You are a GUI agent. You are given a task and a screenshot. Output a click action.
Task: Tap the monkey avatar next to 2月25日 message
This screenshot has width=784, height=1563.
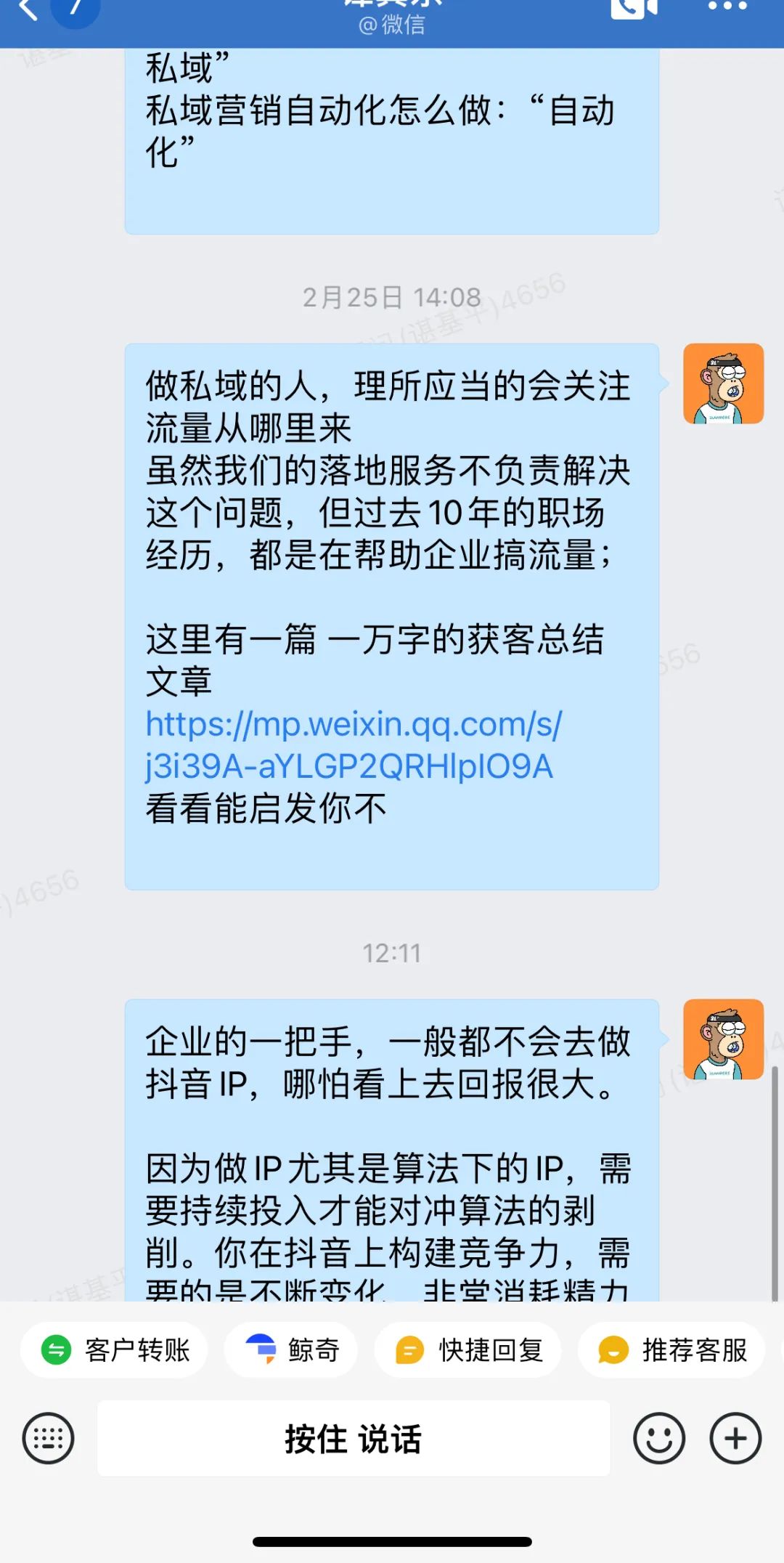pos(723,383)
